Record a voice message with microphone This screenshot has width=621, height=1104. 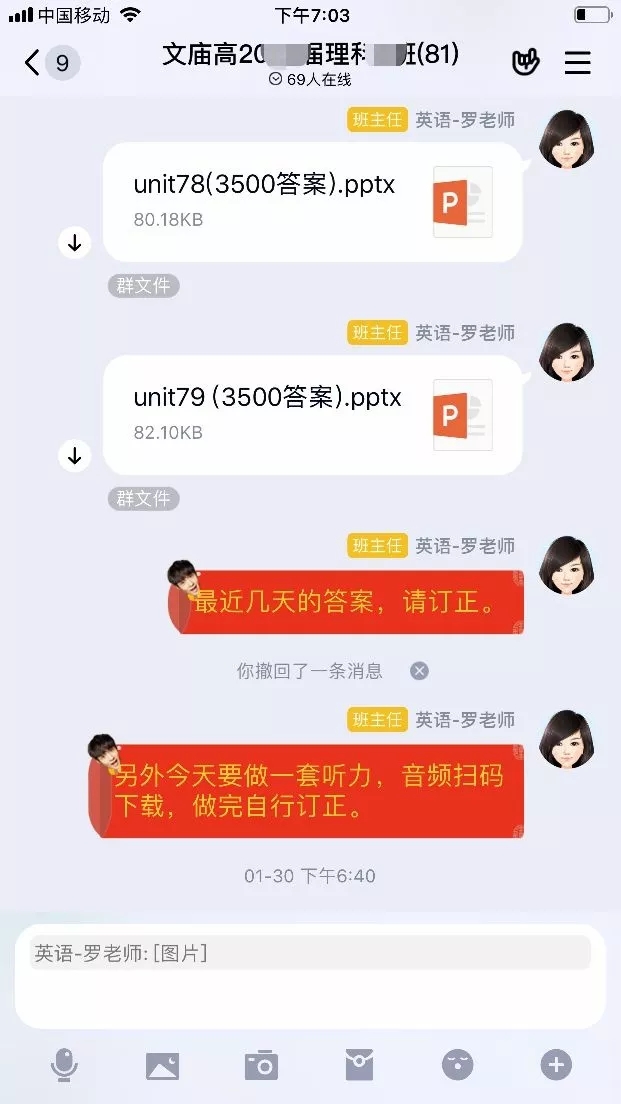point(64,1065)
